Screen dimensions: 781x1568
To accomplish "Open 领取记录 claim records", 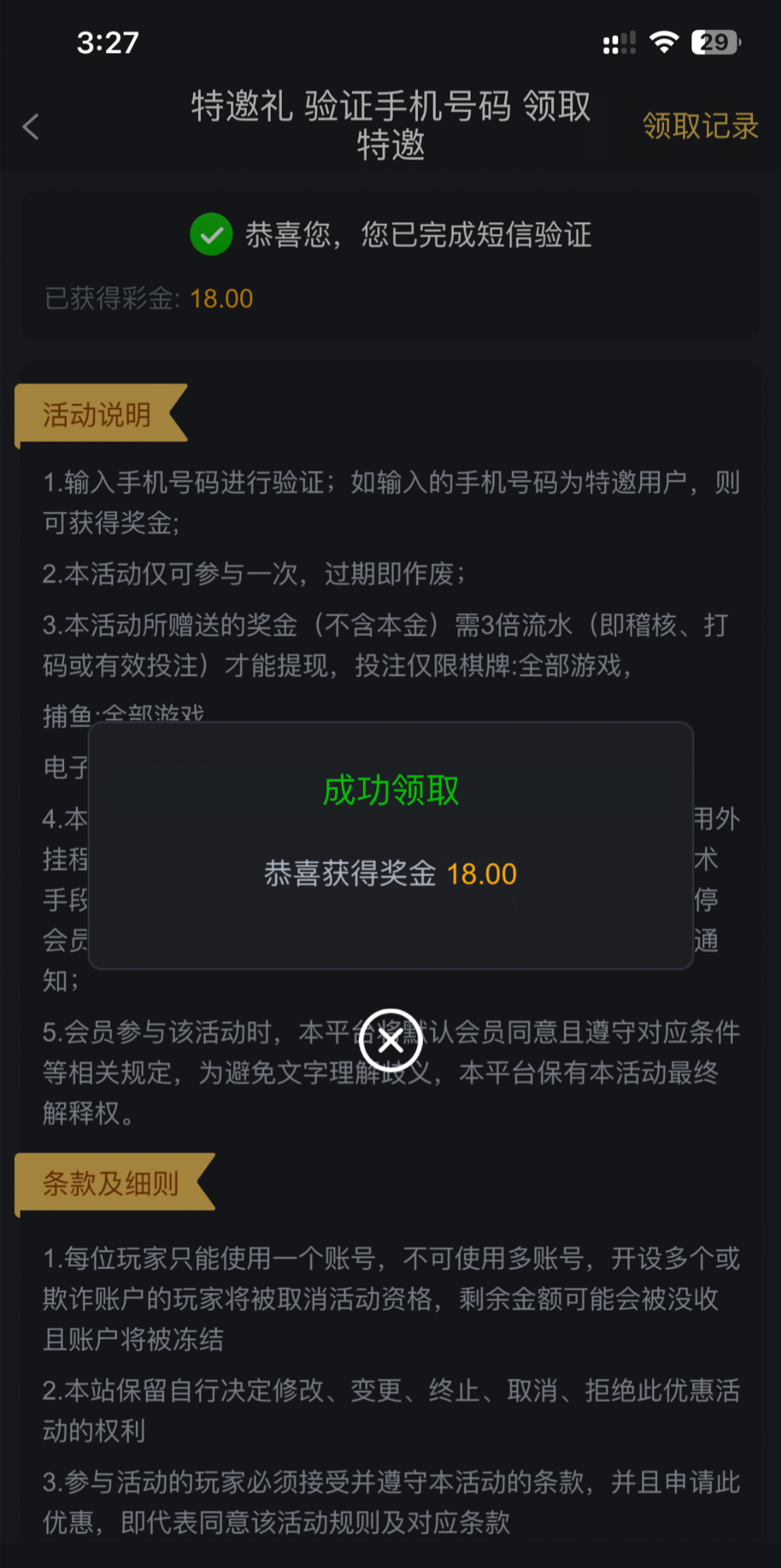I will point(699,126).
